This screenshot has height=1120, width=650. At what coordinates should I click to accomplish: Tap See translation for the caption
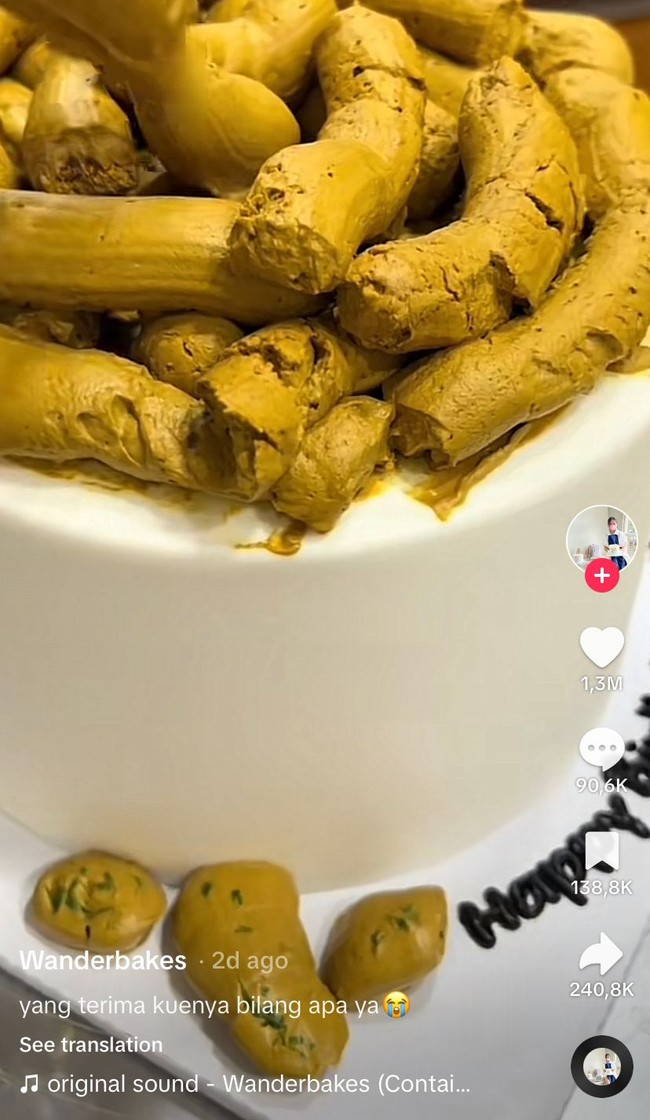pyautogui.click(x=91, y=1044)
